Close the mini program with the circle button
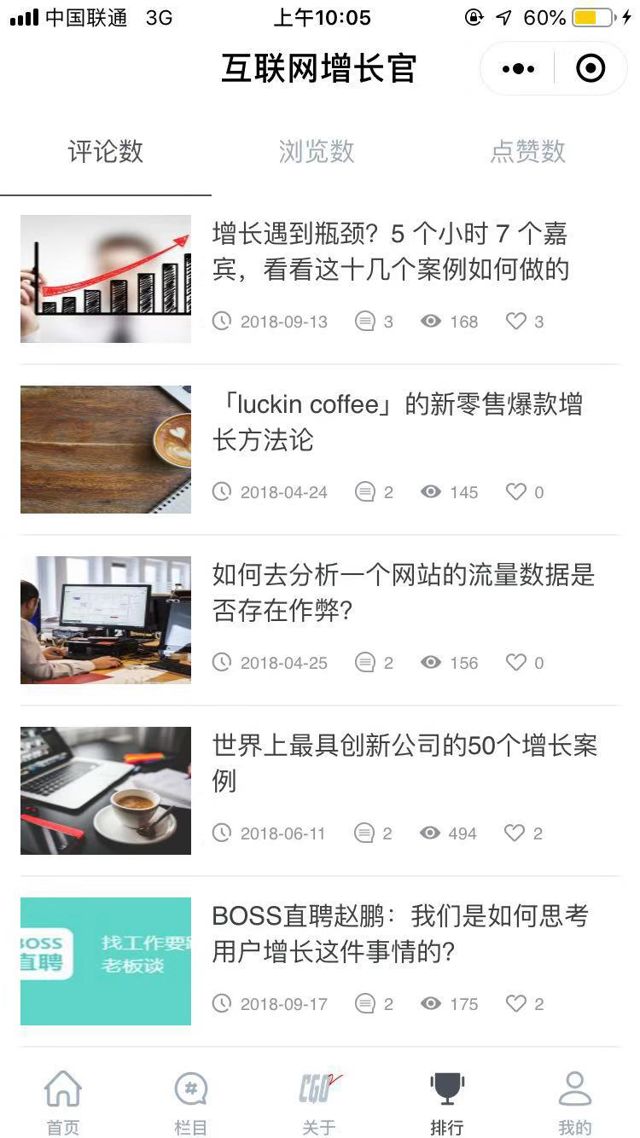The width and height of the screenshot is (640, 1138). point(591,69)
